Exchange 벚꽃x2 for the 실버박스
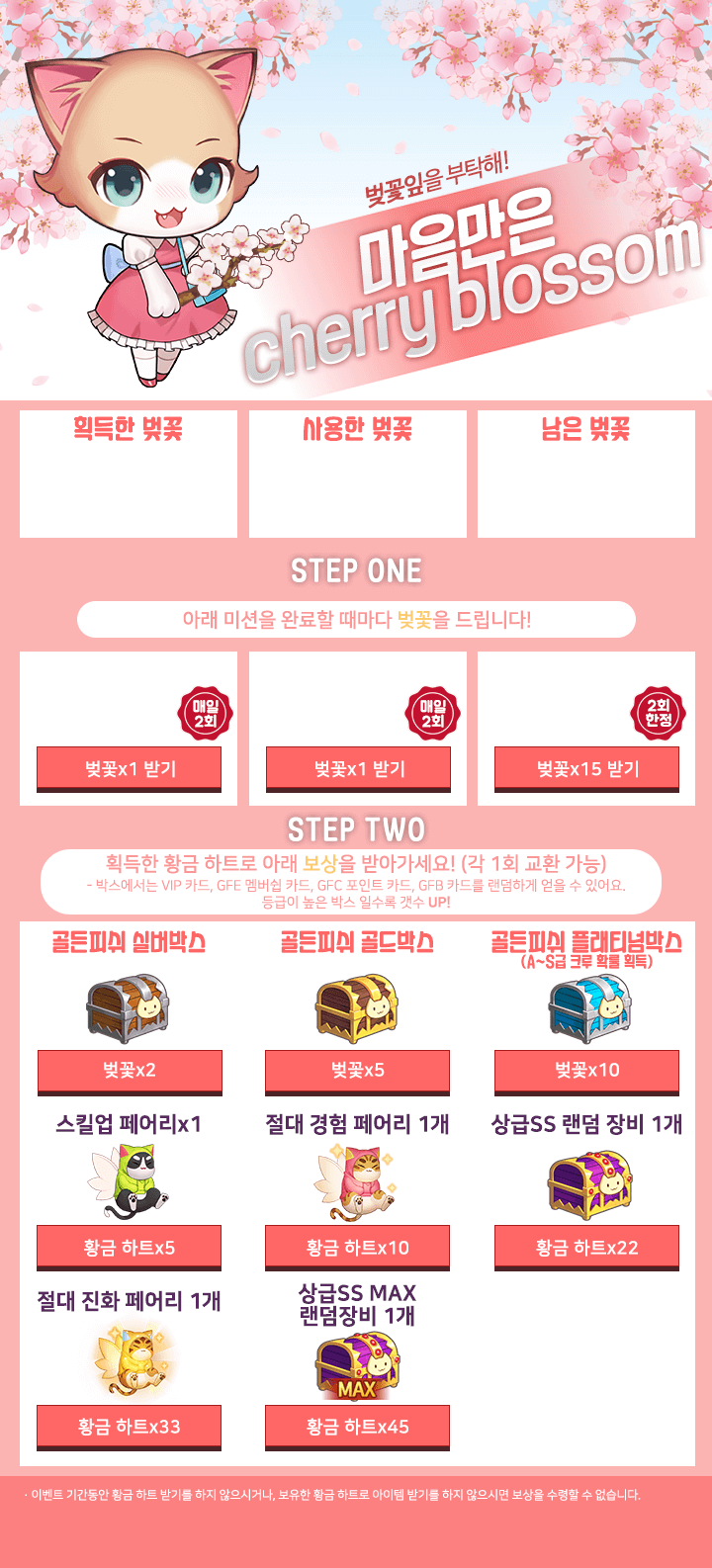Screen dimensions: 712x1568 point(129,1072)
